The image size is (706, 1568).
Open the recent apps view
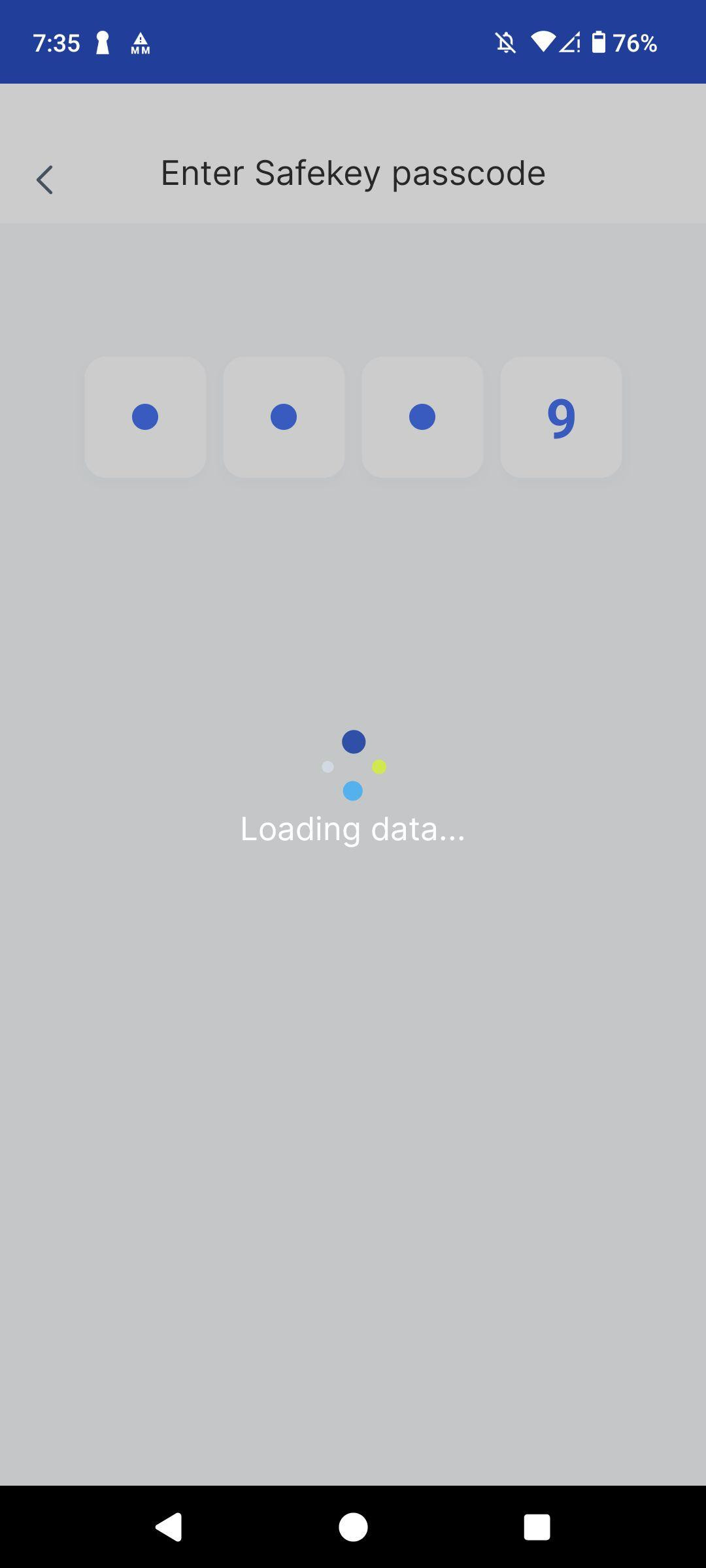[x=537, y=1527]
